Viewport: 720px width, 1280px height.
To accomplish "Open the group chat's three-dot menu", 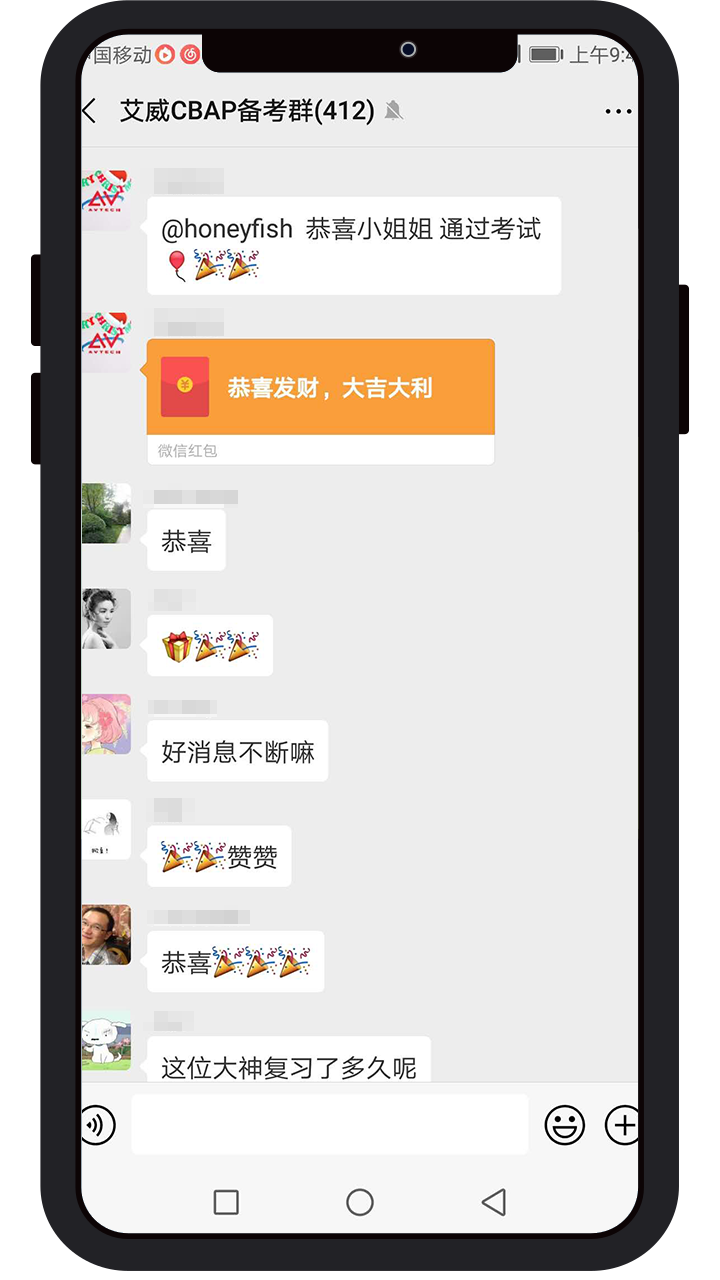I will tap(618, 112).
